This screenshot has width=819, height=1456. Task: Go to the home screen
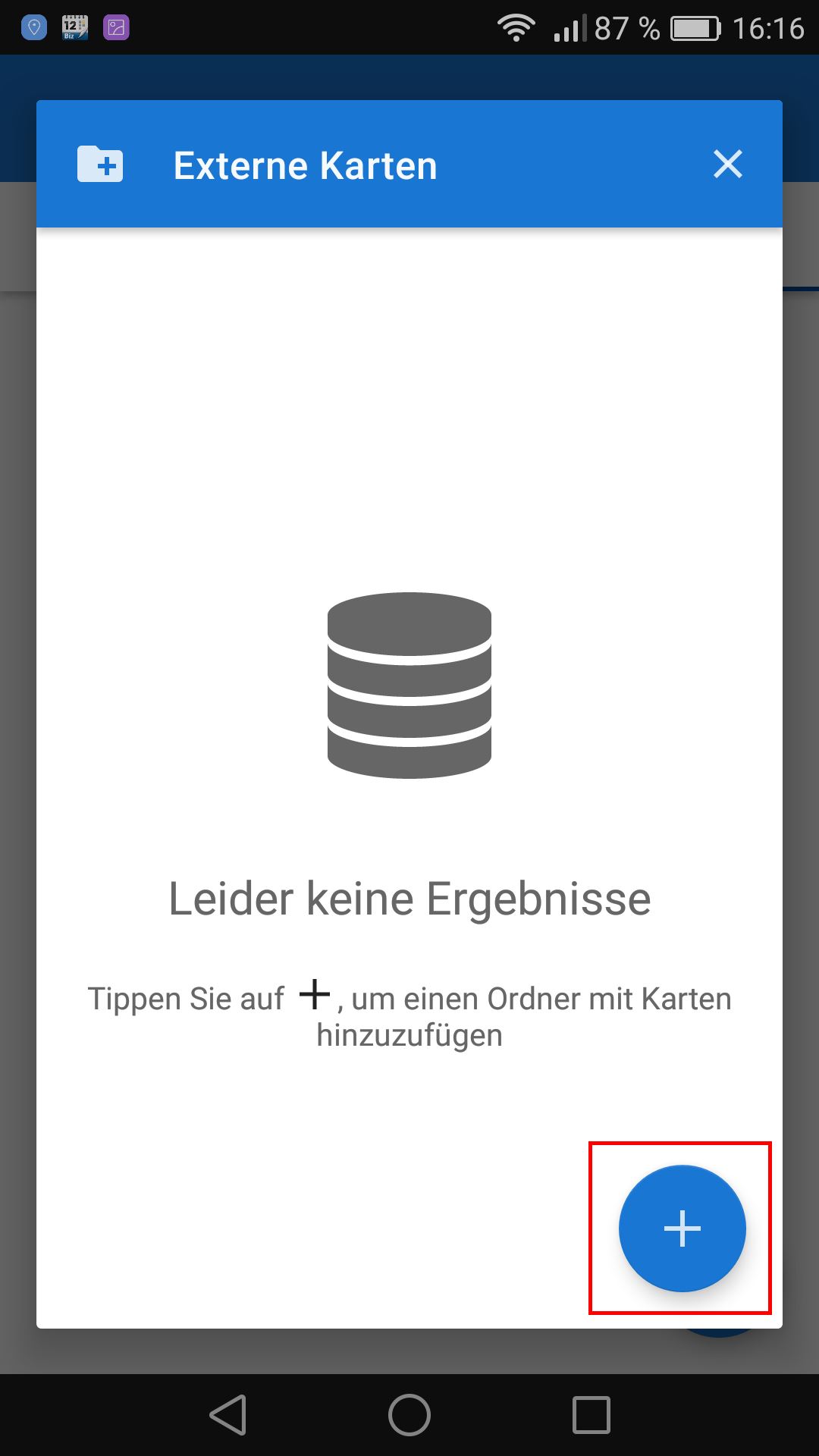pyautogui.click(x=409, y=1415)
